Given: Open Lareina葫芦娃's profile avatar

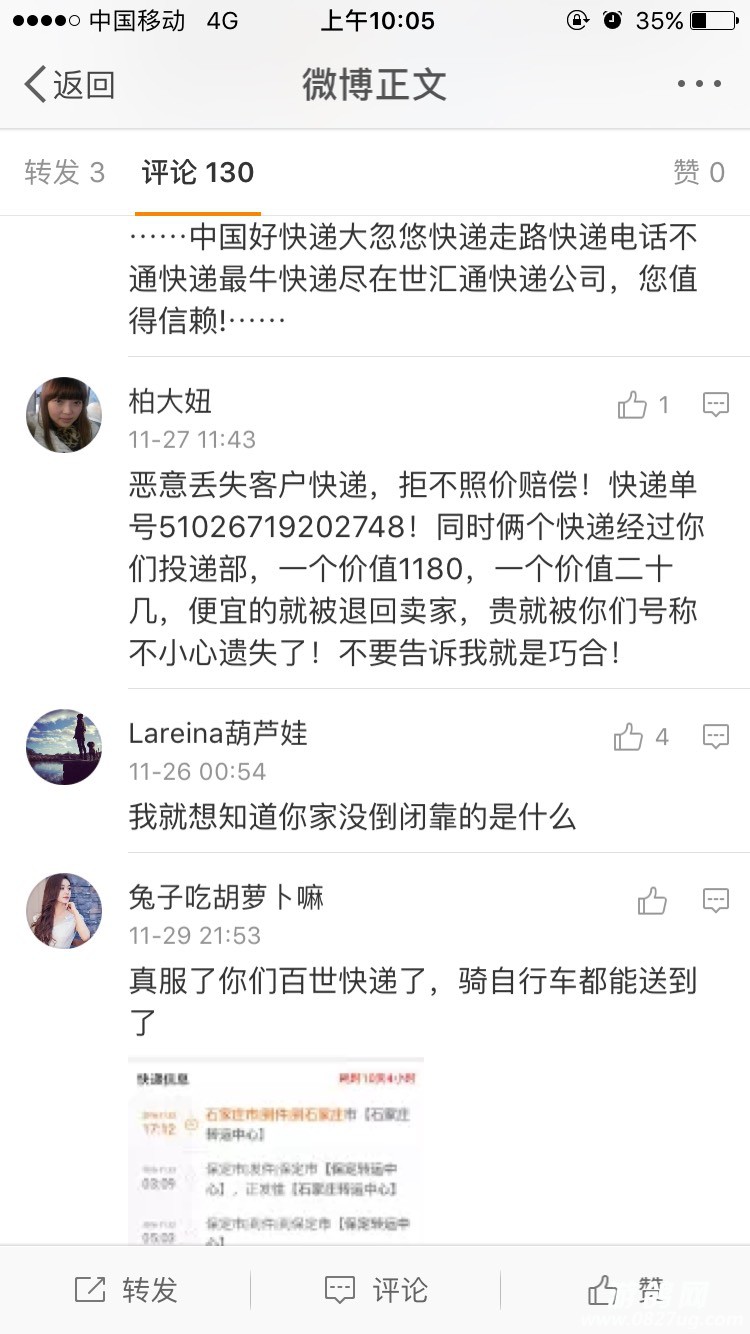Looking at the screenshot, I should (x=64, y=747).
